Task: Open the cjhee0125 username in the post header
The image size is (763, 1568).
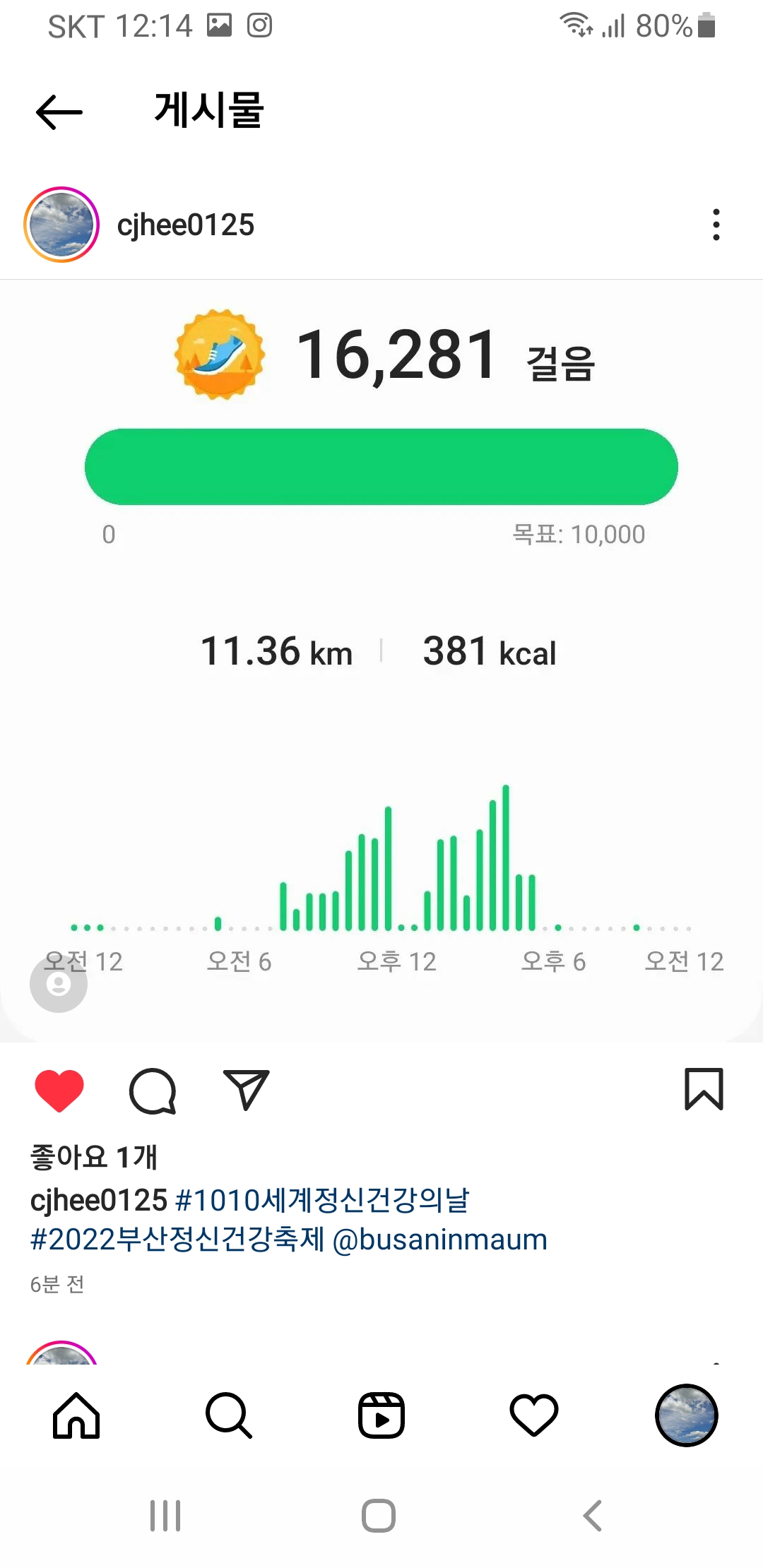Action: [185, 225]
